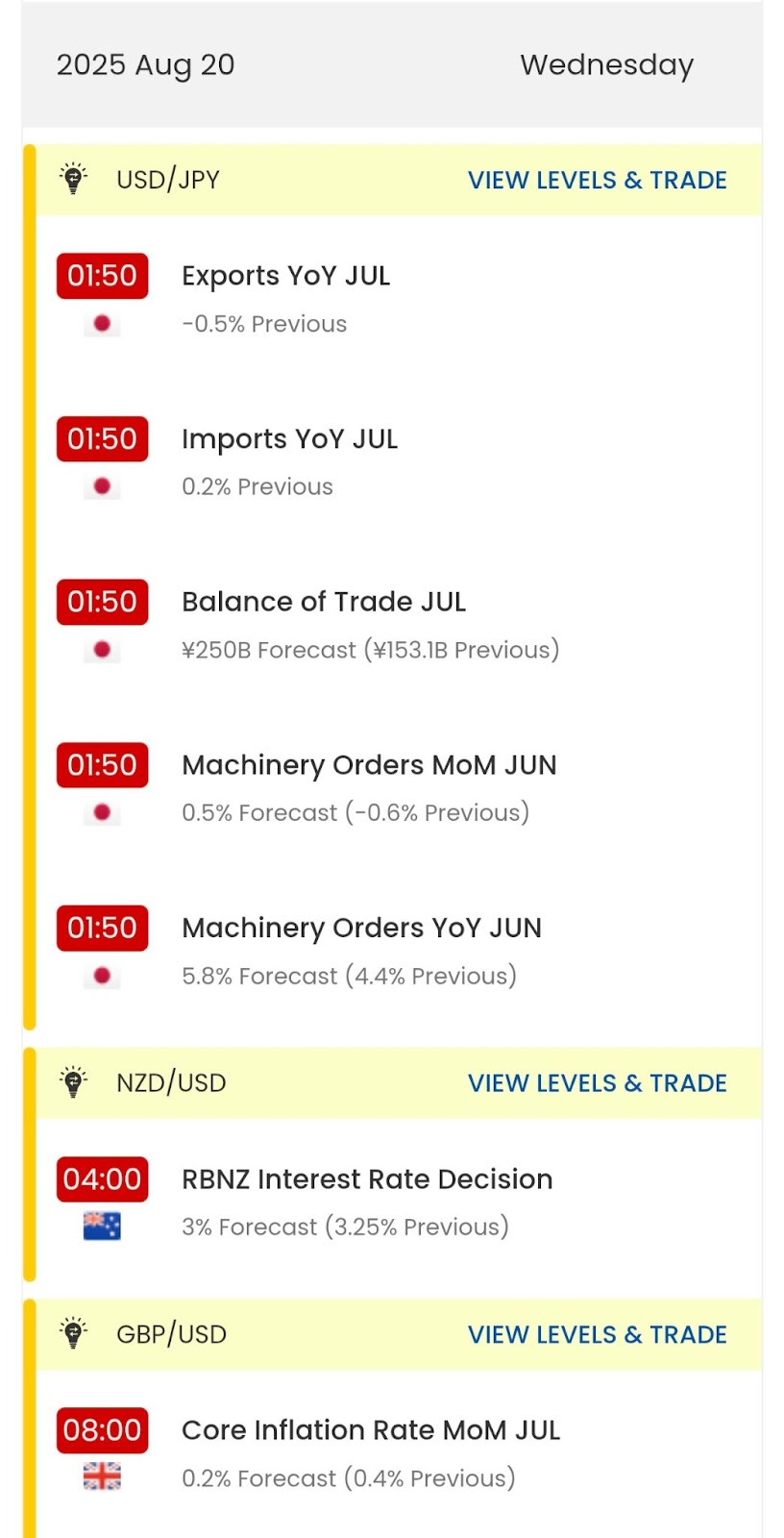Open View Levels & Trade for USD/JPY
The image size is (784, 1538).
point(597,180)
